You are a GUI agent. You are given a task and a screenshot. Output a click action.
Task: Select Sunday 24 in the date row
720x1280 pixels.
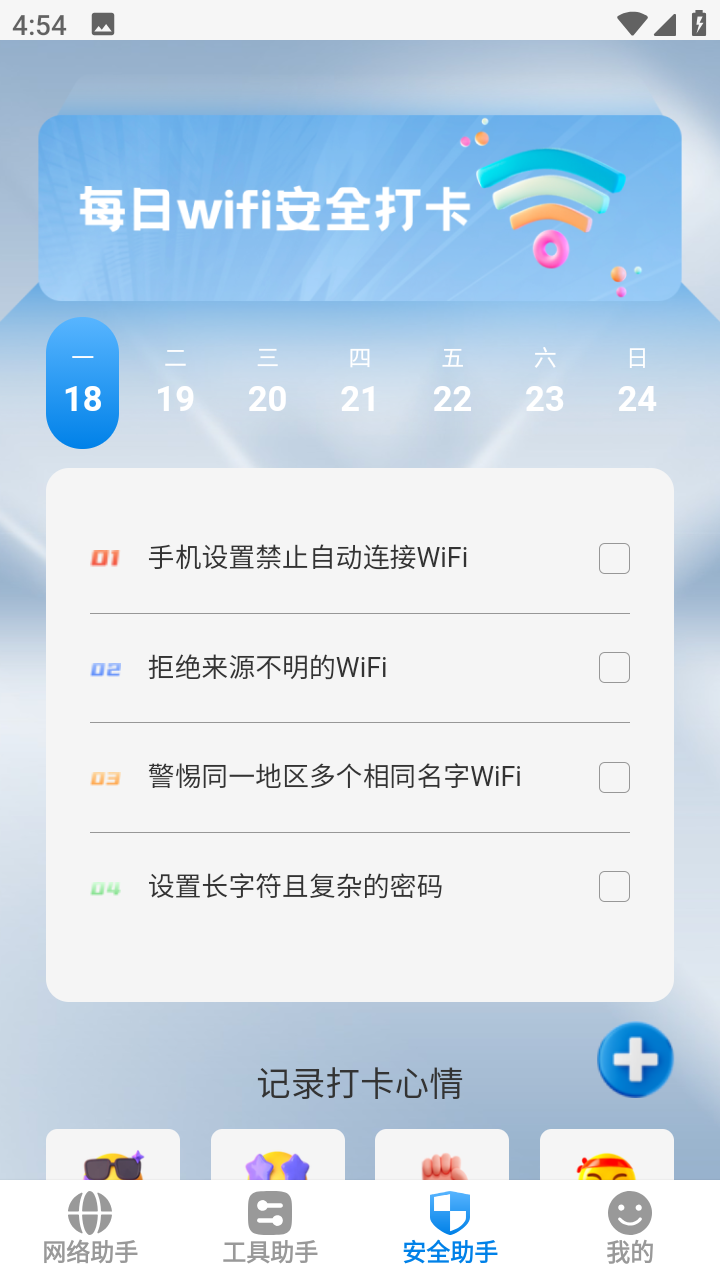pyautogui.click(x=637, y=383)
